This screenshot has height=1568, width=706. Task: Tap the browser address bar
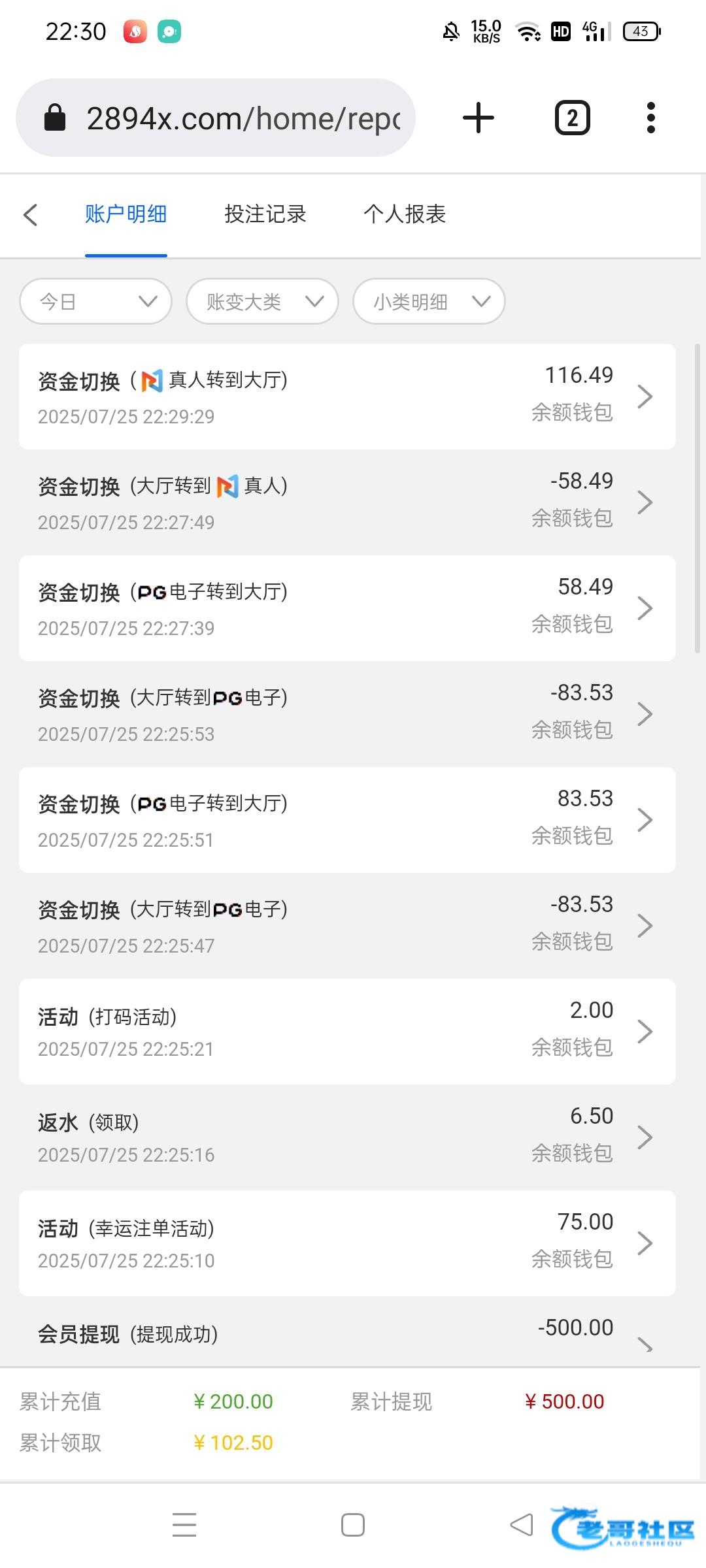pyautogui.click(x=216, y=118)
